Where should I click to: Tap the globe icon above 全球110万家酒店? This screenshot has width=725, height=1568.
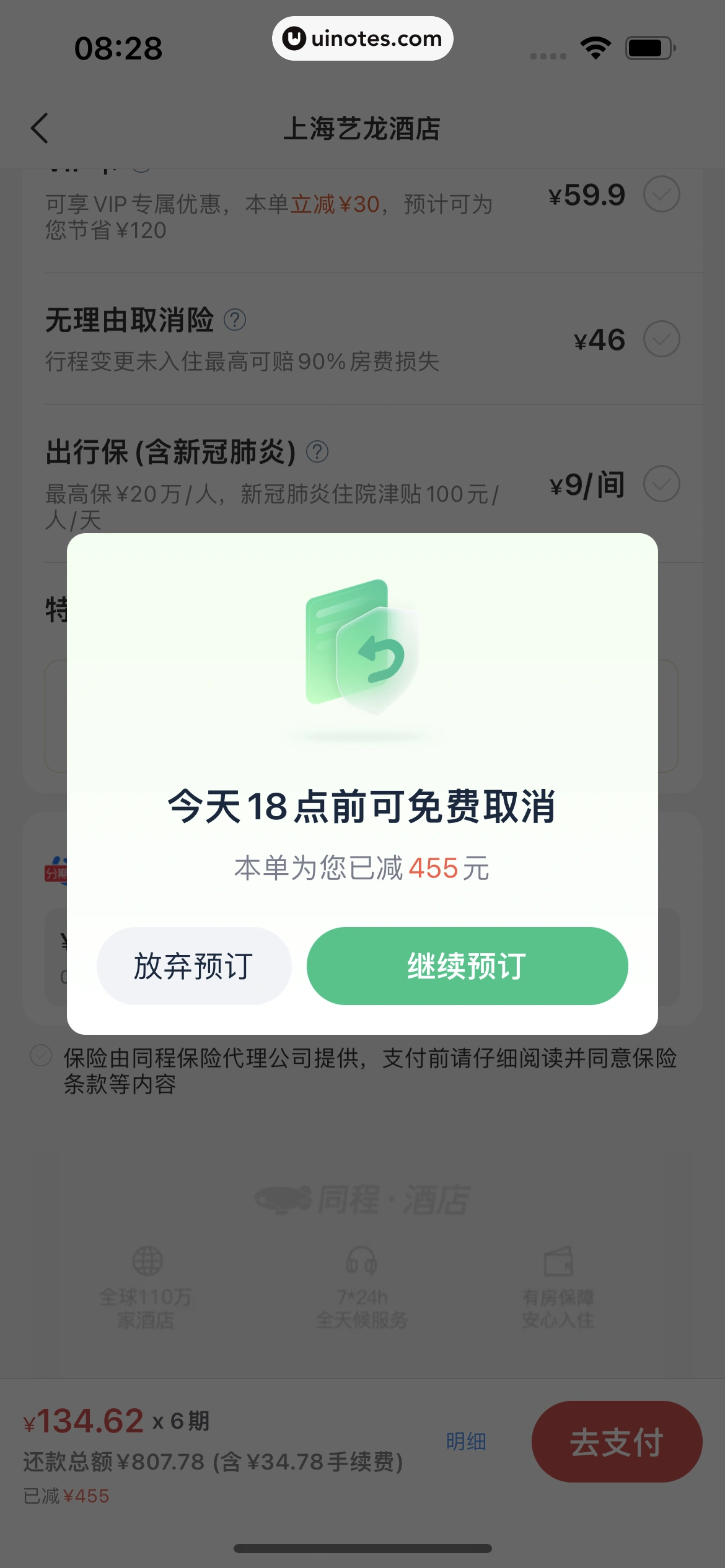(147, 1260)
